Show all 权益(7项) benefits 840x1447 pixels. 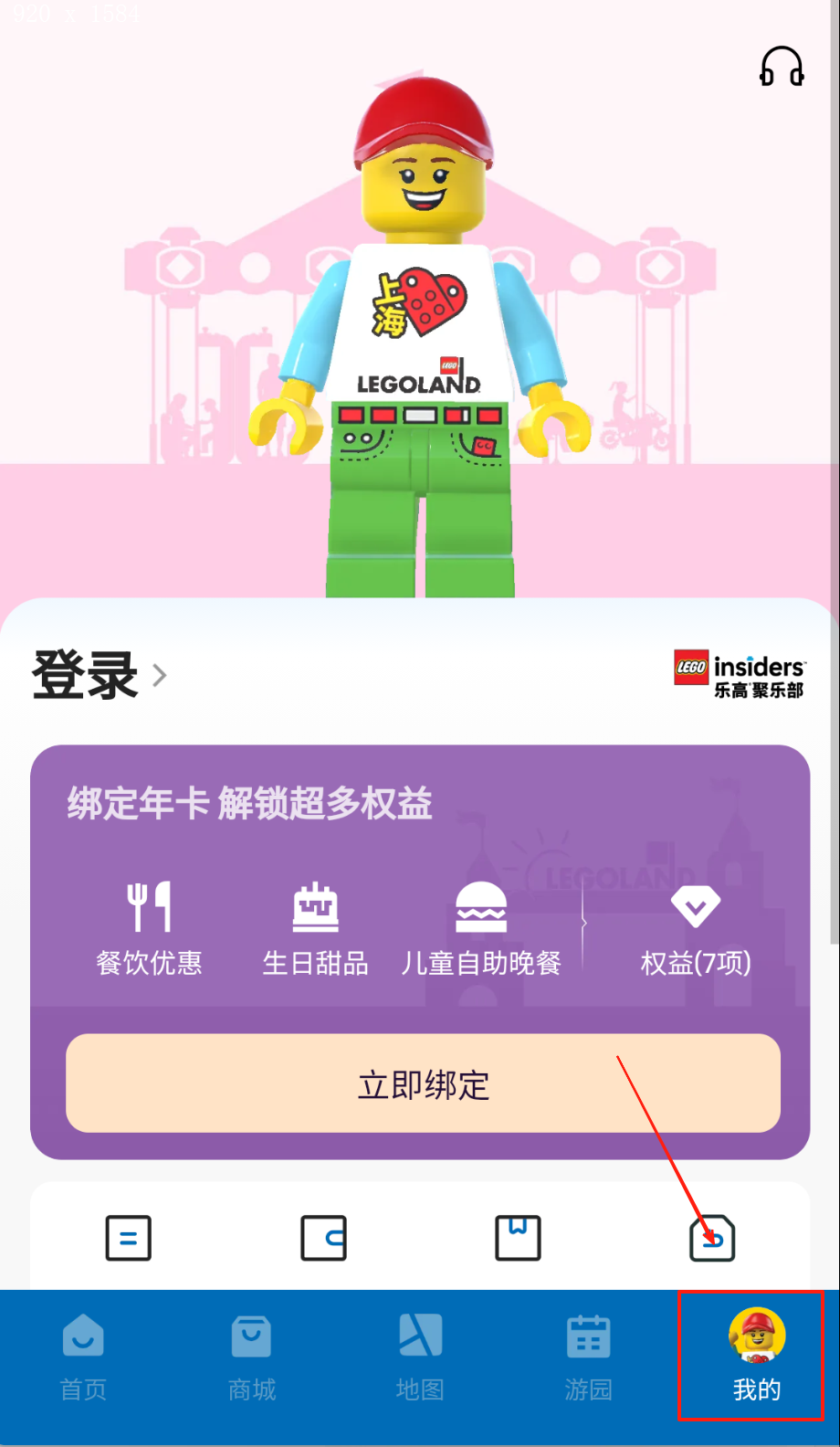[695, 928]
